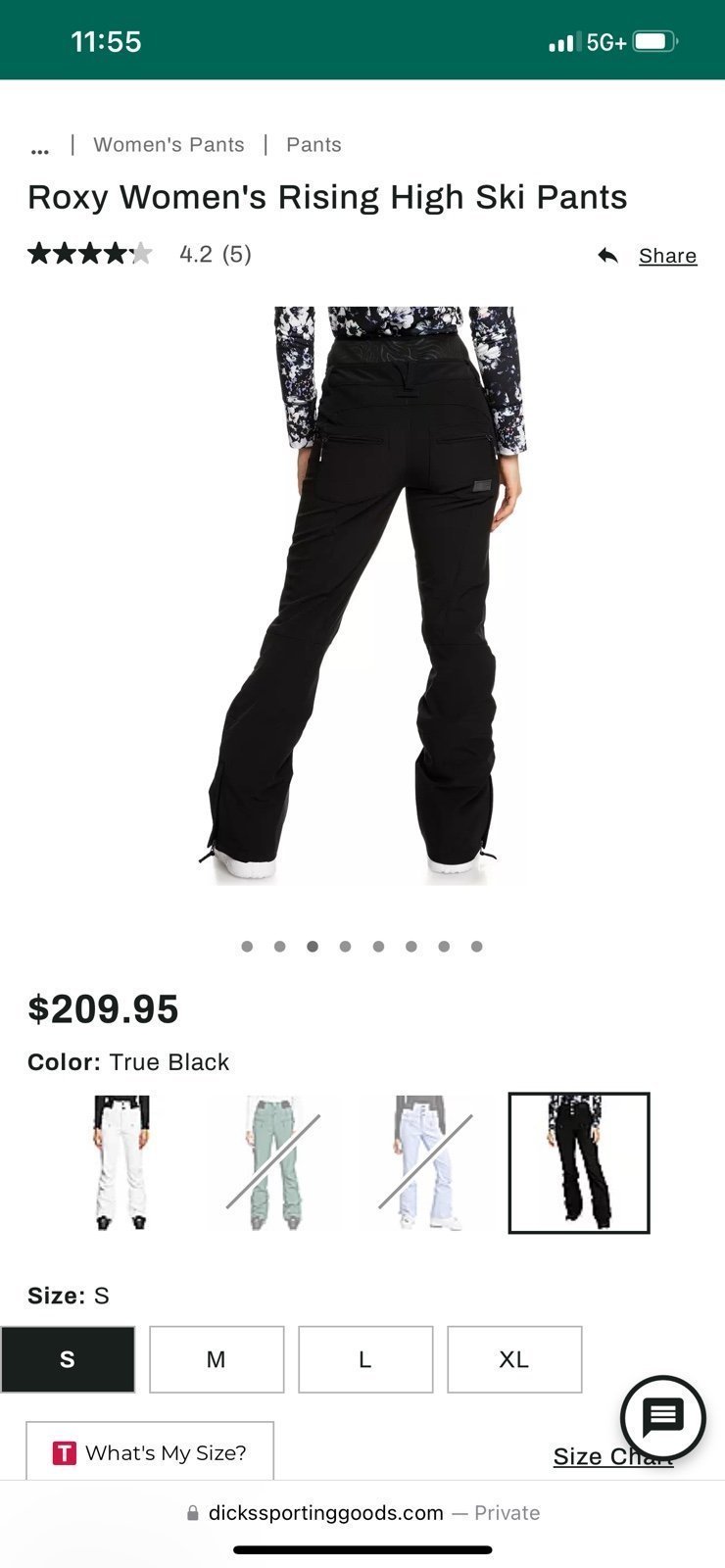The width and height of the screenshot is (725, 1568).
Task: Select size XL
Action: [514, 1359]
